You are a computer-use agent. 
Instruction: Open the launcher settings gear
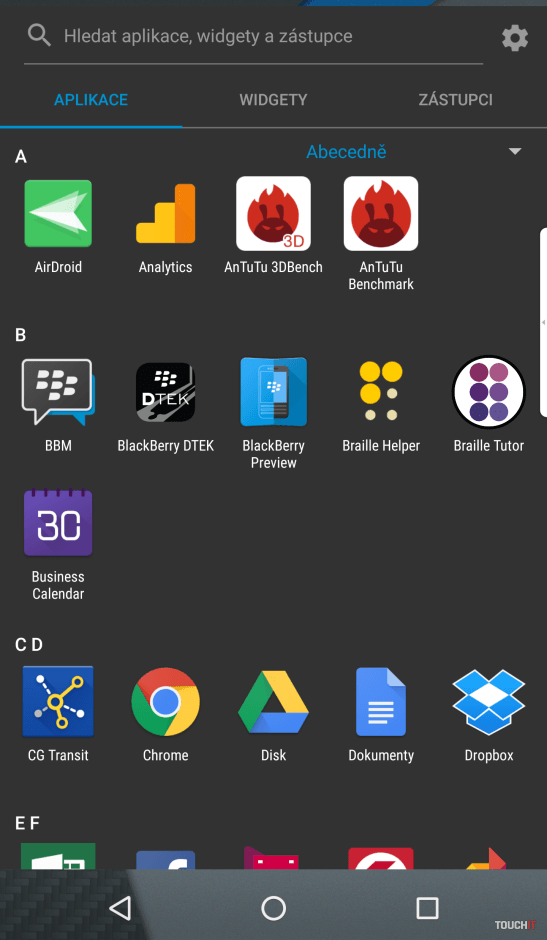(515, 38)
